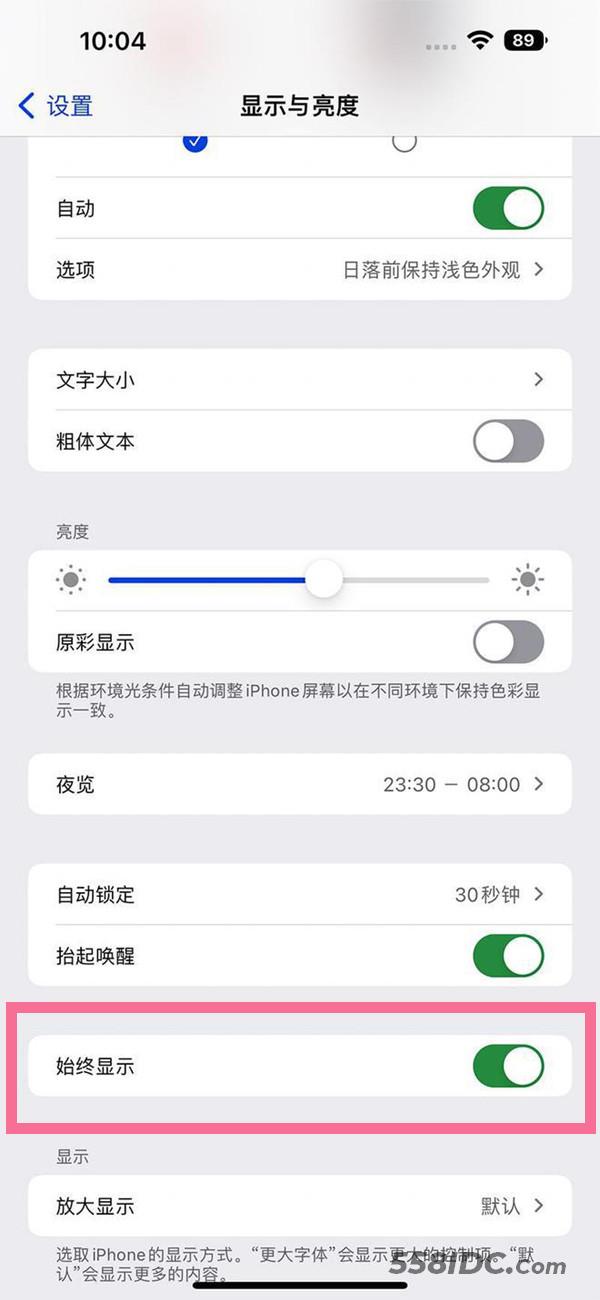Select the unchecked dark appearance radio

click(x=404, y=142)
